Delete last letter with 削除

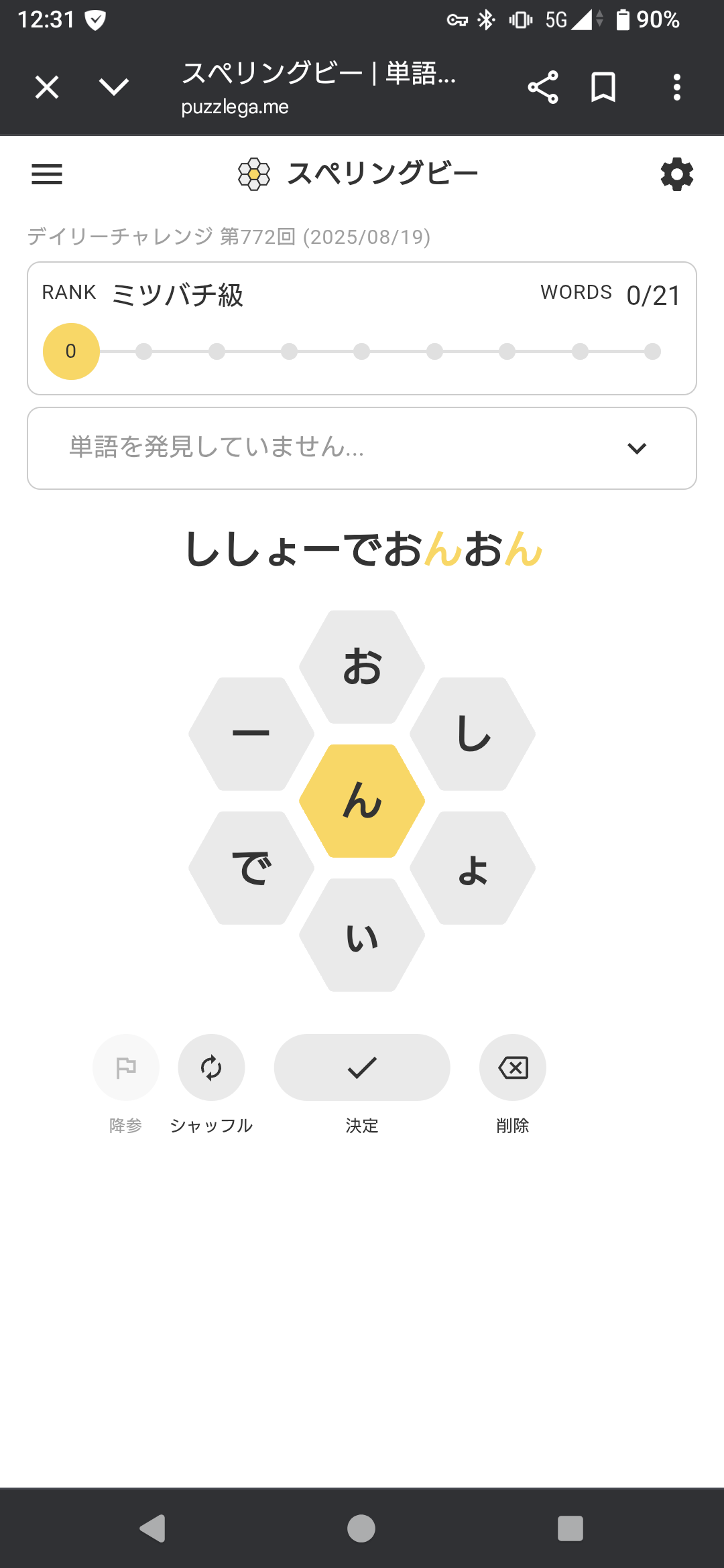[x=513, y=1067]
